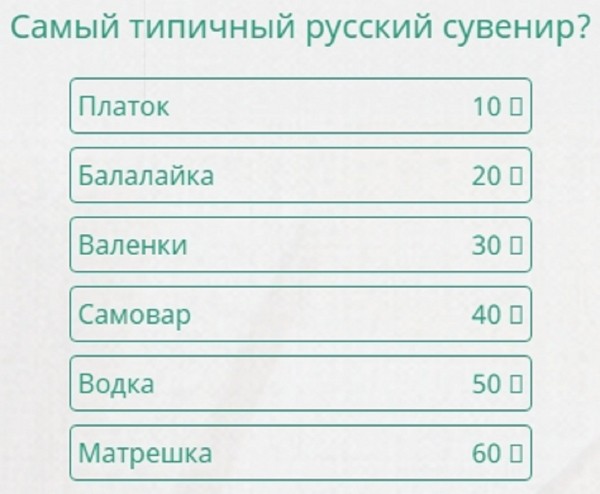Choose Балалайка as the answer
The height and width of the screenshot is (494, 600).
point(300,176)
